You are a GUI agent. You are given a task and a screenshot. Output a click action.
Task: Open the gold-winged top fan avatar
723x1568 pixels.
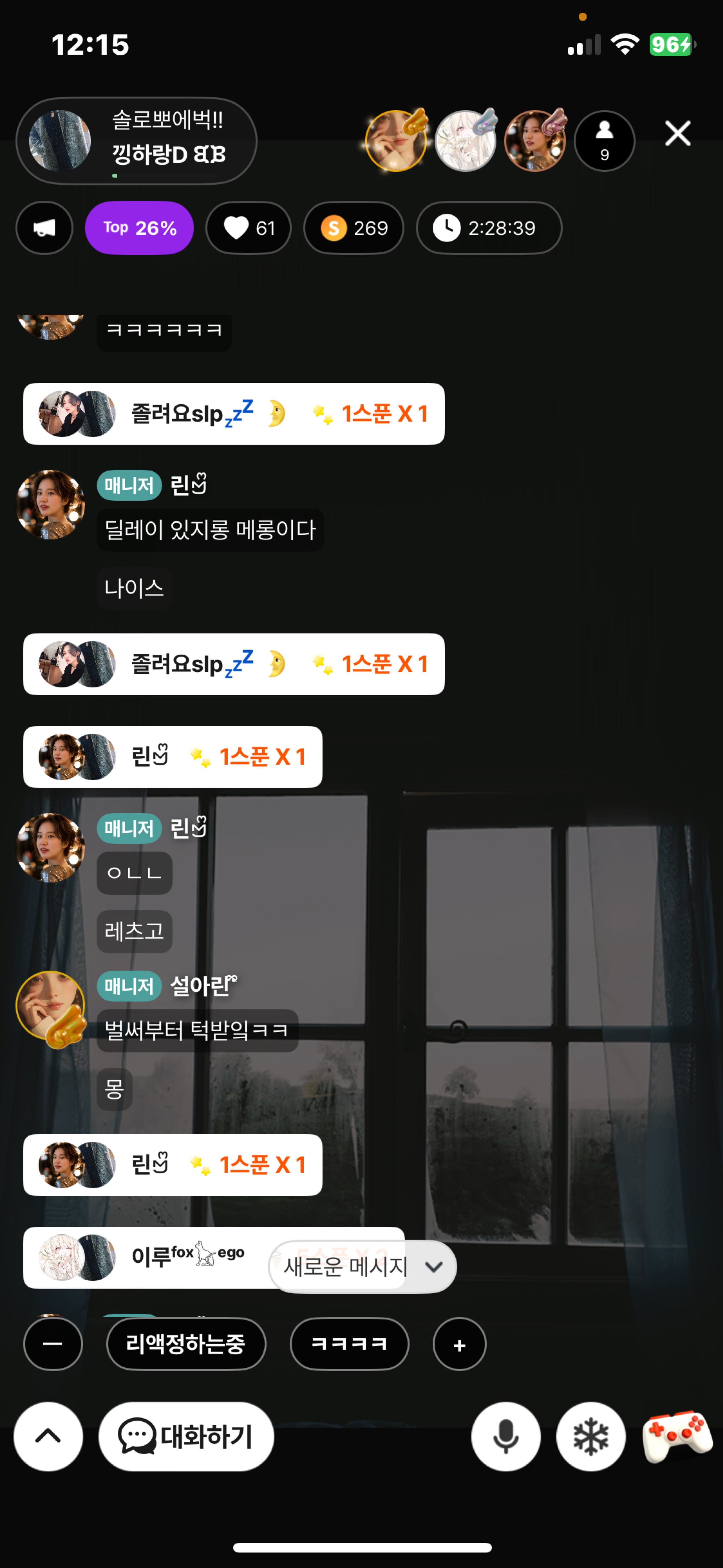click(396, 141)
